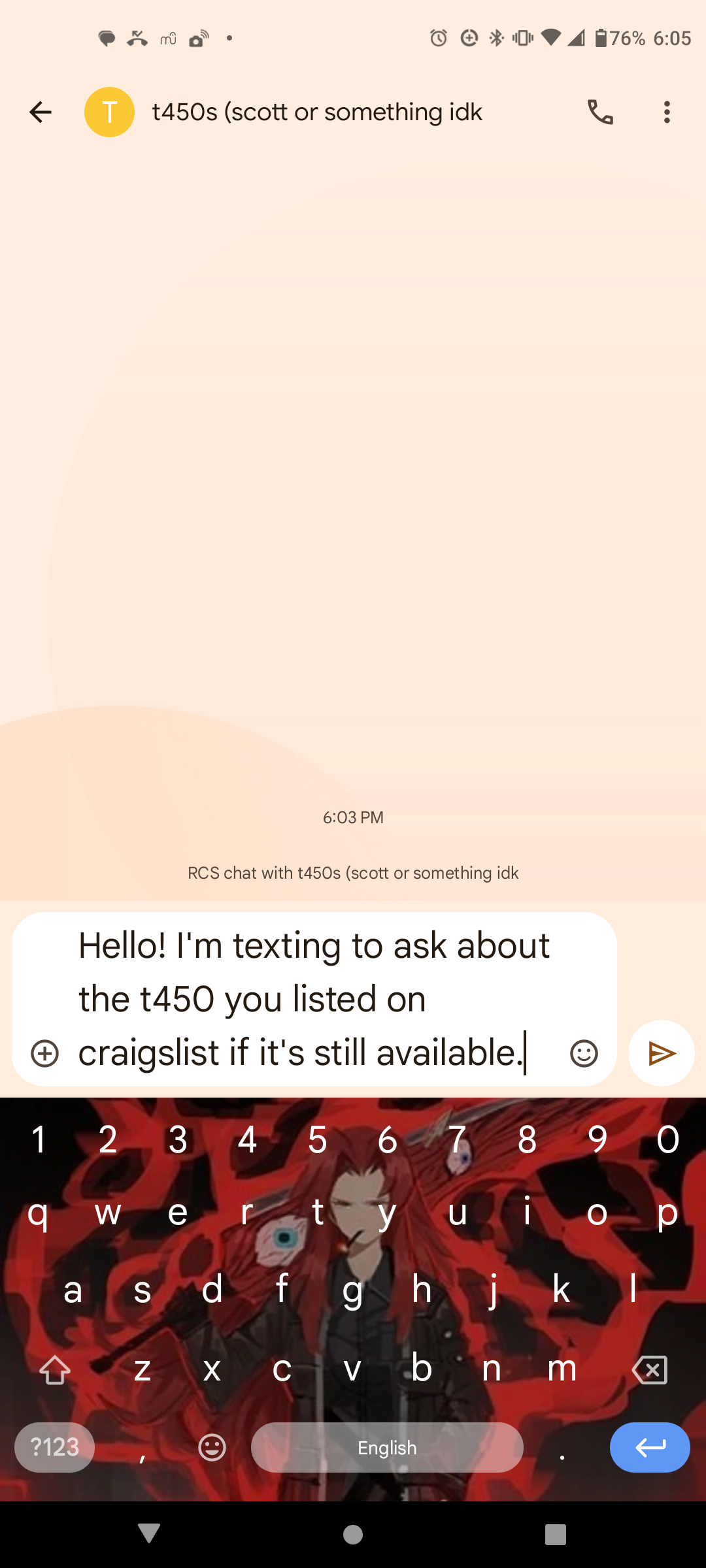This screenshot has width=706, height=1568.
Task: Send the typed message
Action: click(x=662, y=1053)
